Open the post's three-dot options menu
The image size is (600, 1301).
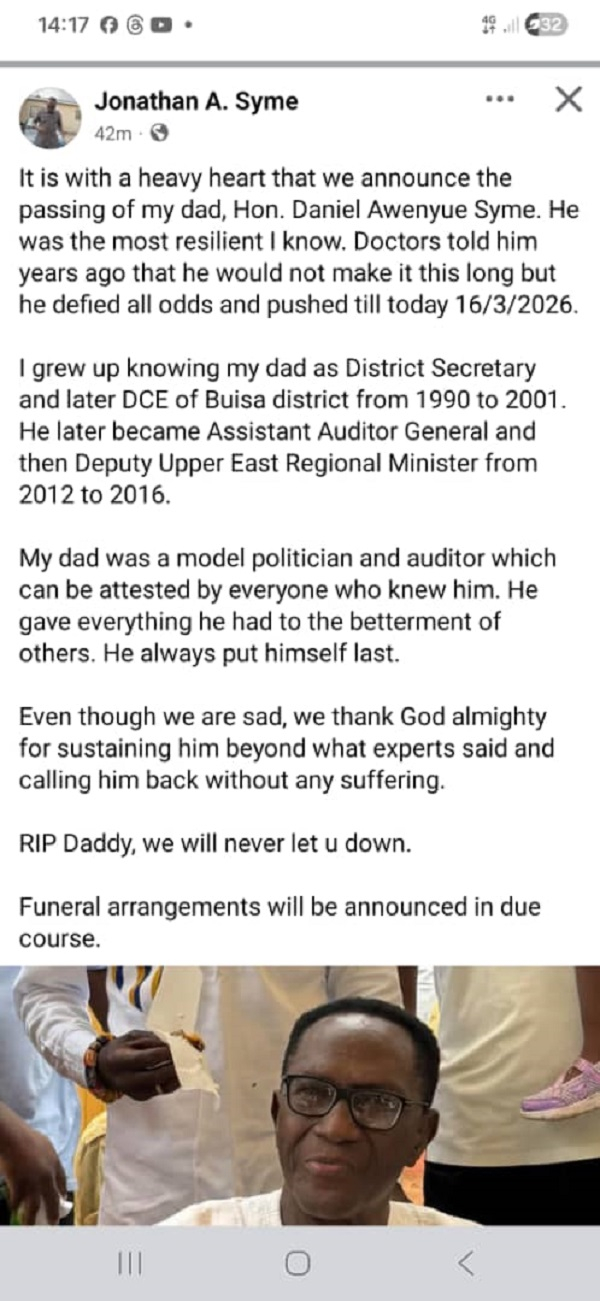click(499, 100)
